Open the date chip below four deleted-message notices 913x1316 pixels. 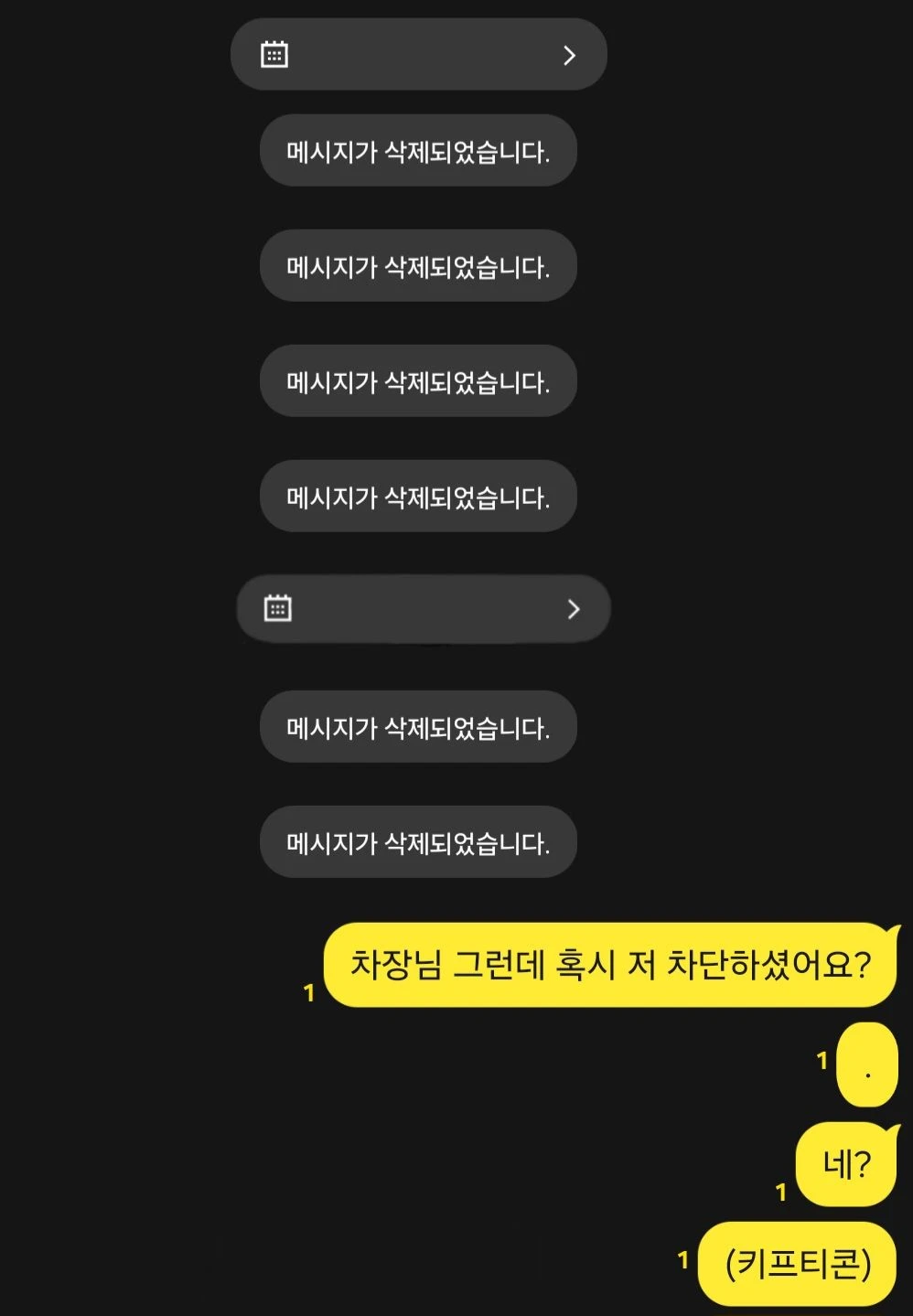[x=423, y=609]
